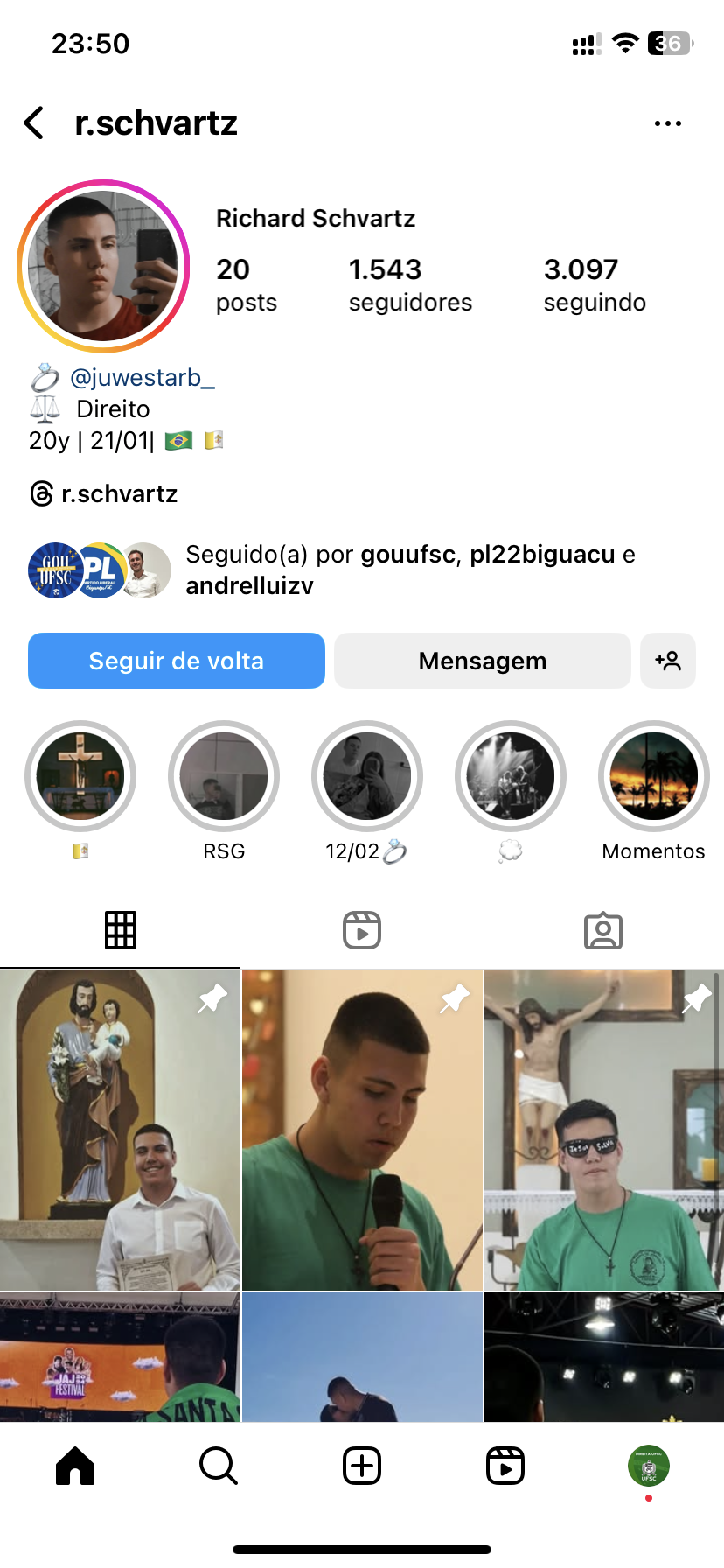Go back from r.schvartz profile

pos(35,123)
